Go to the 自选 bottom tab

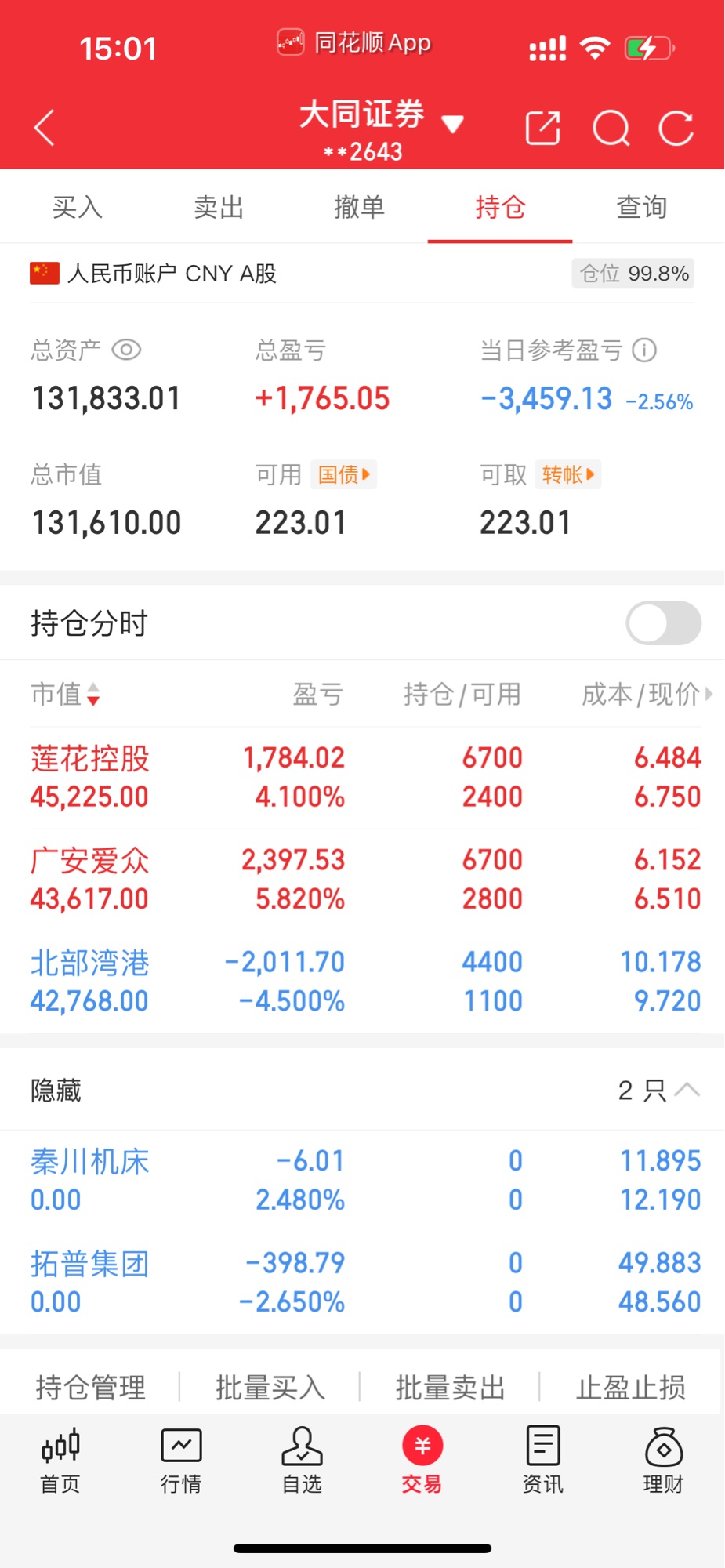302,1460
